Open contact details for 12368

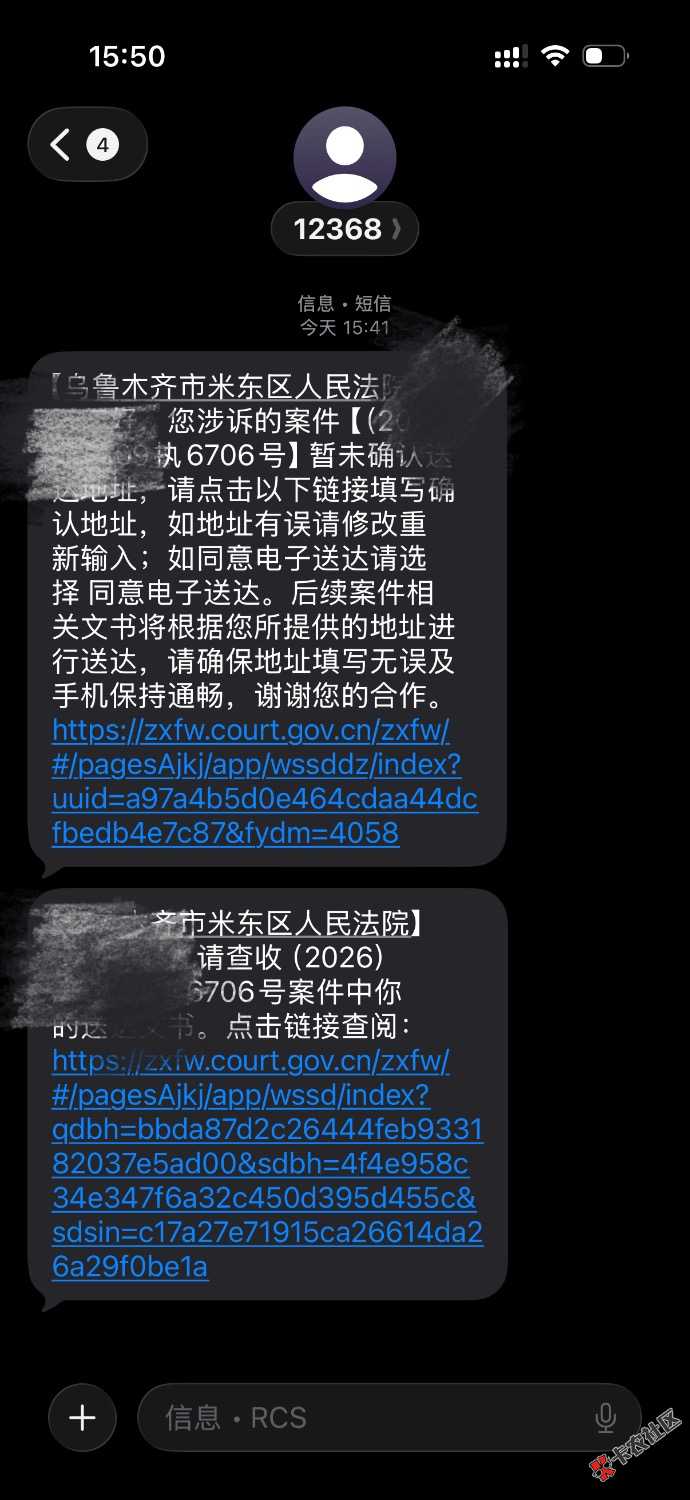tap(345, 230)
